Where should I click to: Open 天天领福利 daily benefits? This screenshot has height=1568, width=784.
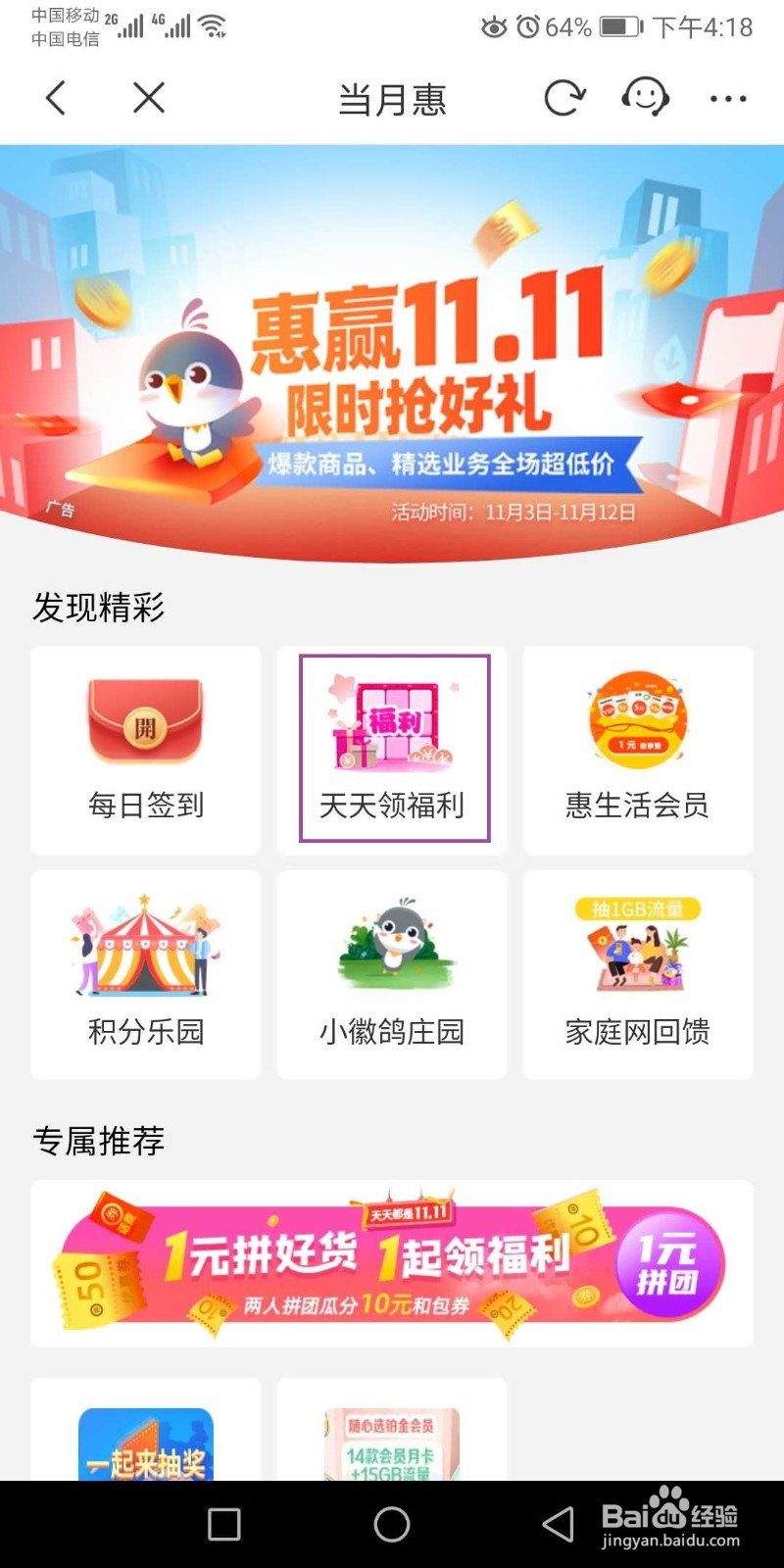(391, 750)
